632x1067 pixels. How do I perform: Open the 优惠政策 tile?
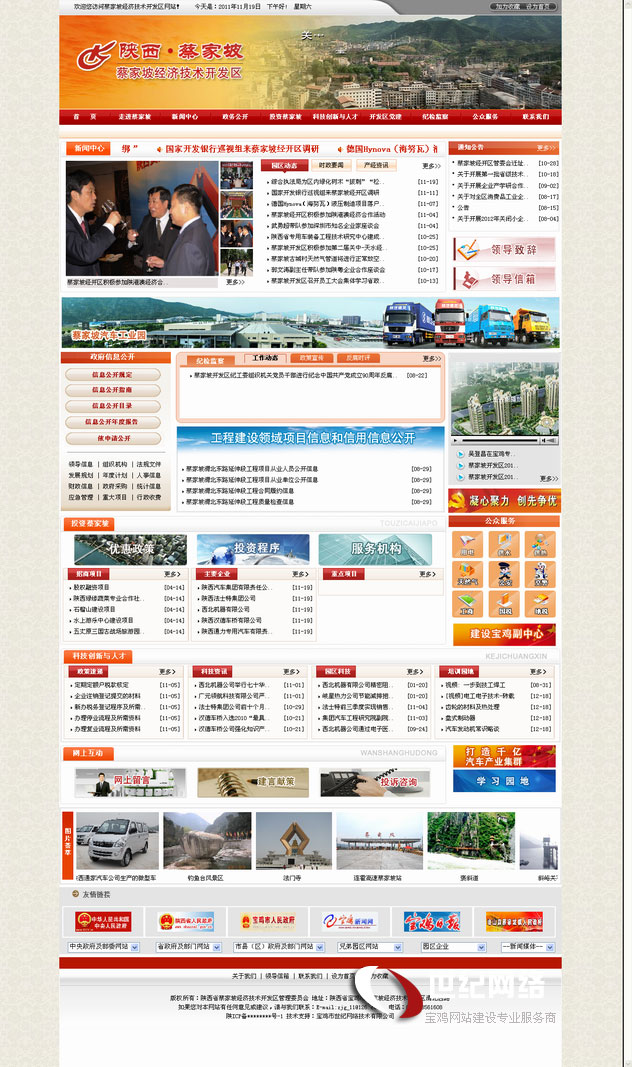(130, 549)
